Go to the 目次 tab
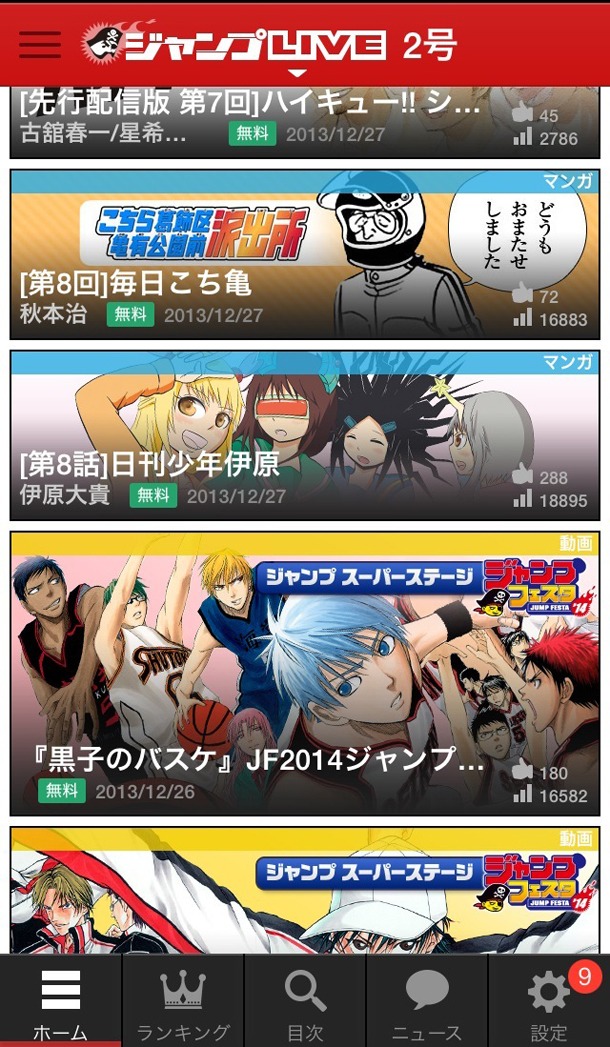 tap(305, 1002)
